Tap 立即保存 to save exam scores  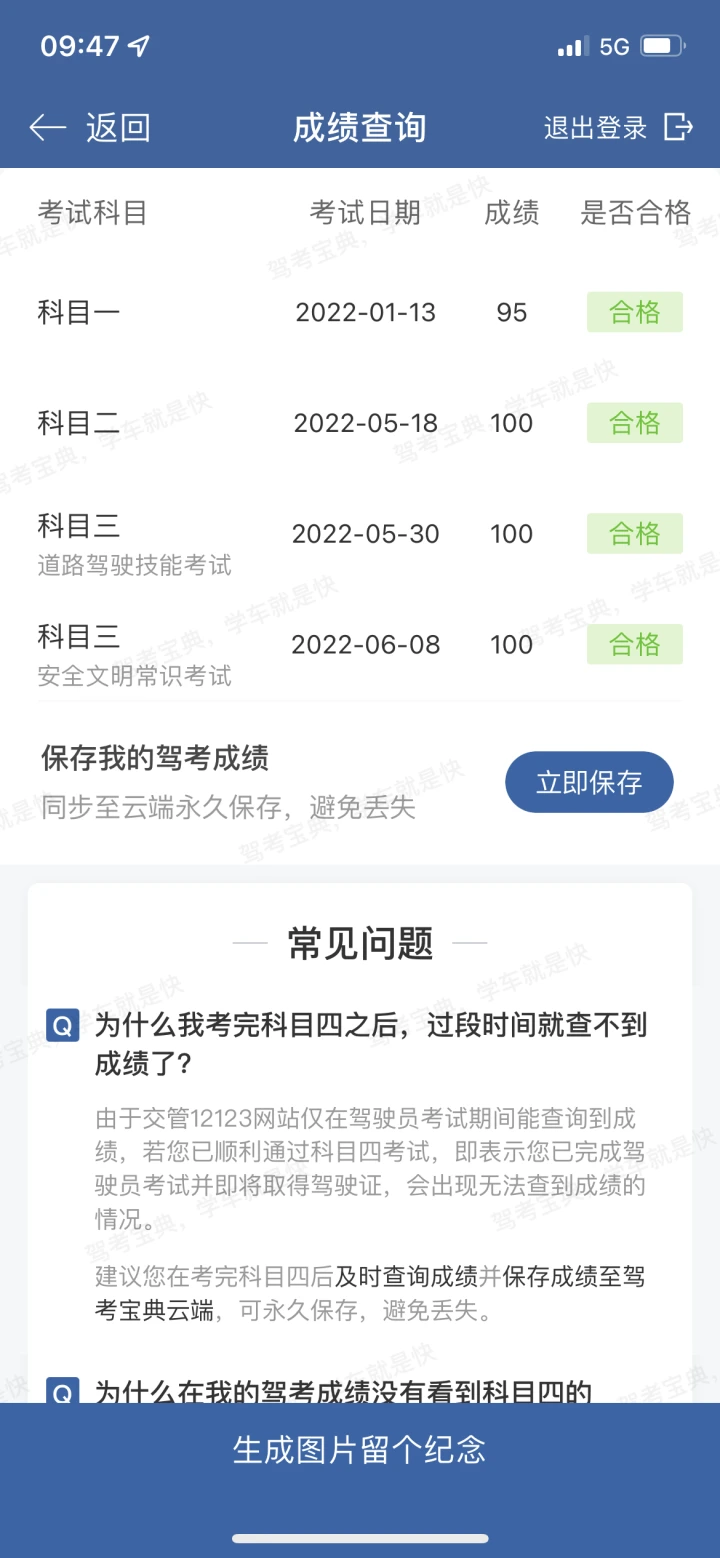tap(589, 782)
